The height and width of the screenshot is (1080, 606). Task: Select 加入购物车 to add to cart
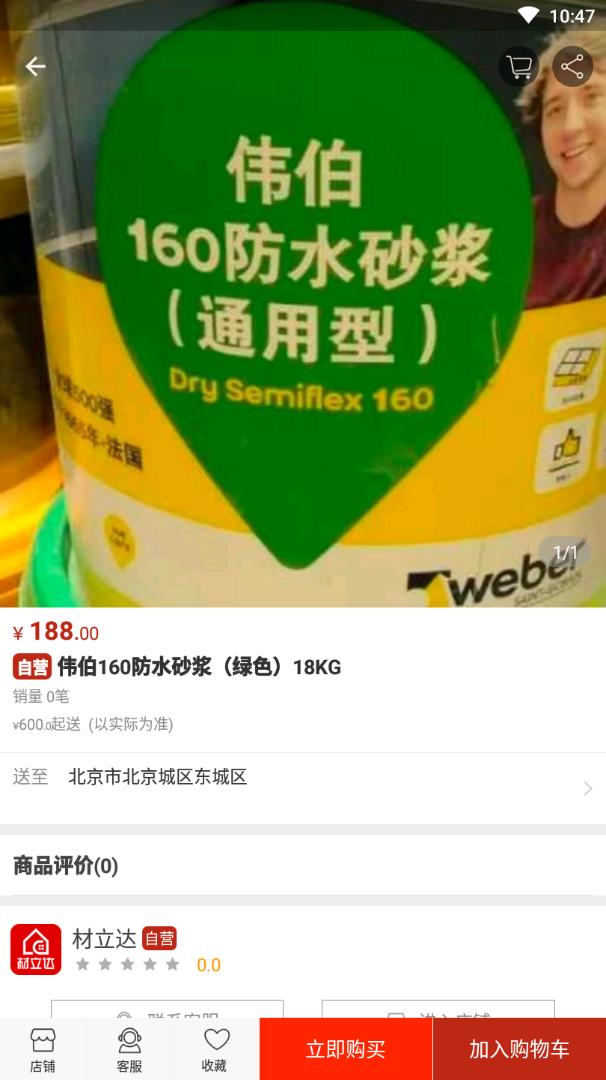point(519,1049)
